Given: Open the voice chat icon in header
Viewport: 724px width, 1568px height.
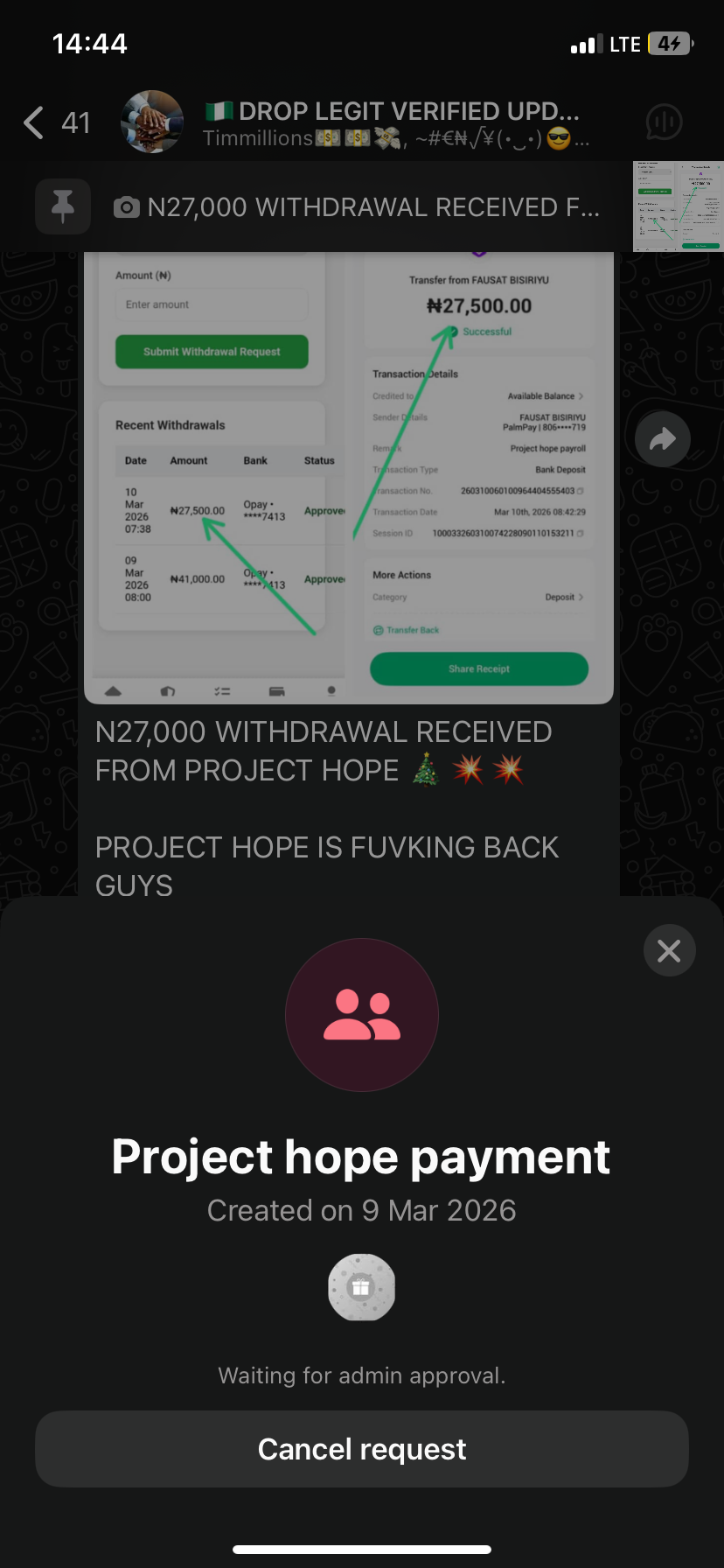Looking at the screenshot, I should (x=664, y=122).
